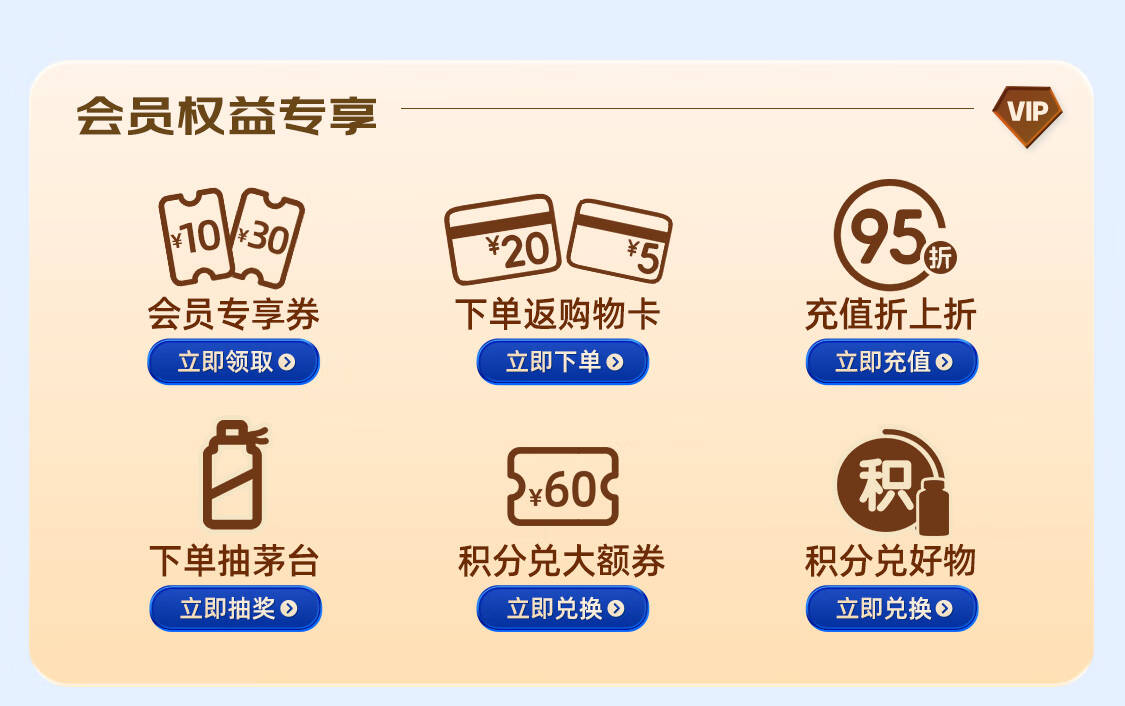The height and width of the screenshot is (706, 1125).
Task: Tap 立即领取 under 会员专享券
Action: (x=234, y=362)
